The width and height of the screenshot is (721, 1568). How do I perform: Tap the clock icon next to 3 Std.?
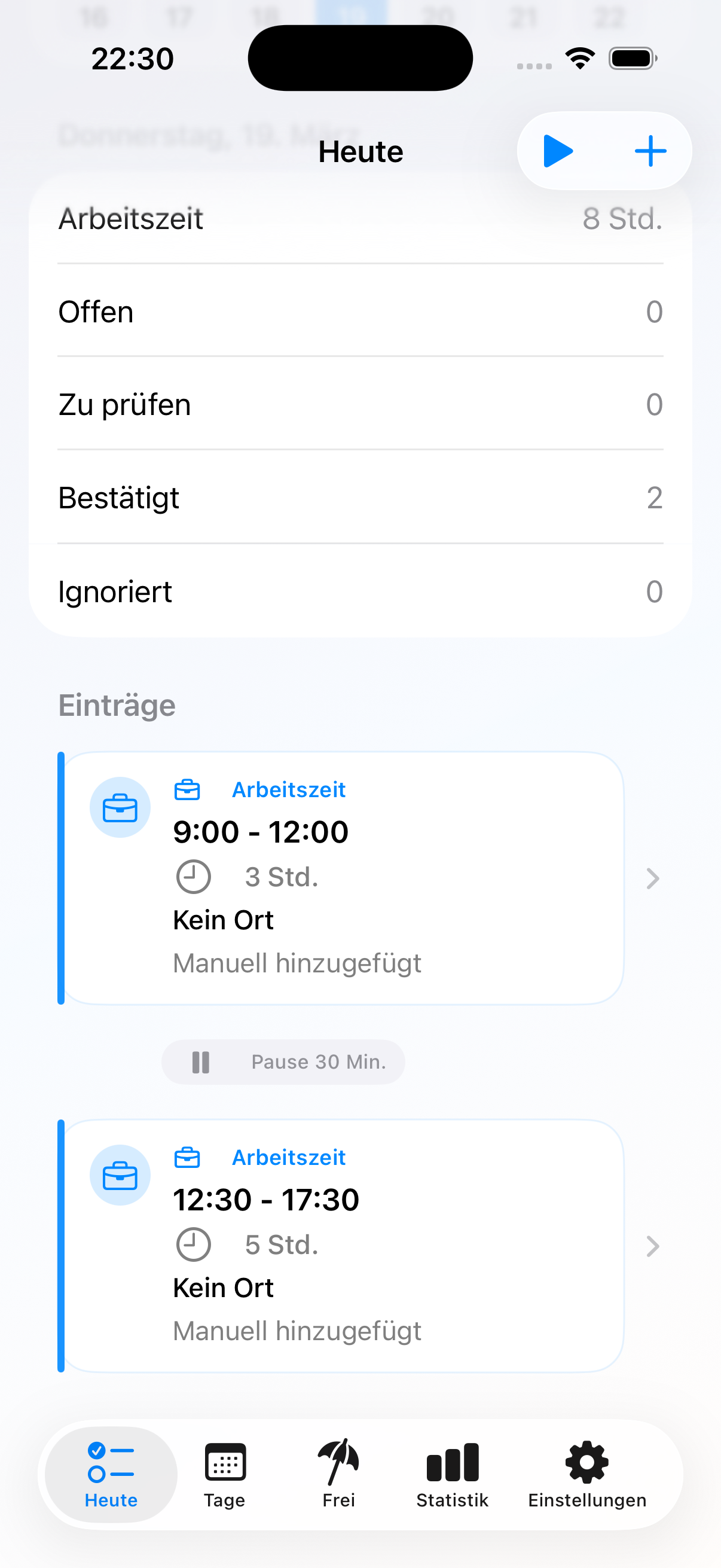pyautogui.click(x=193, y=877)
